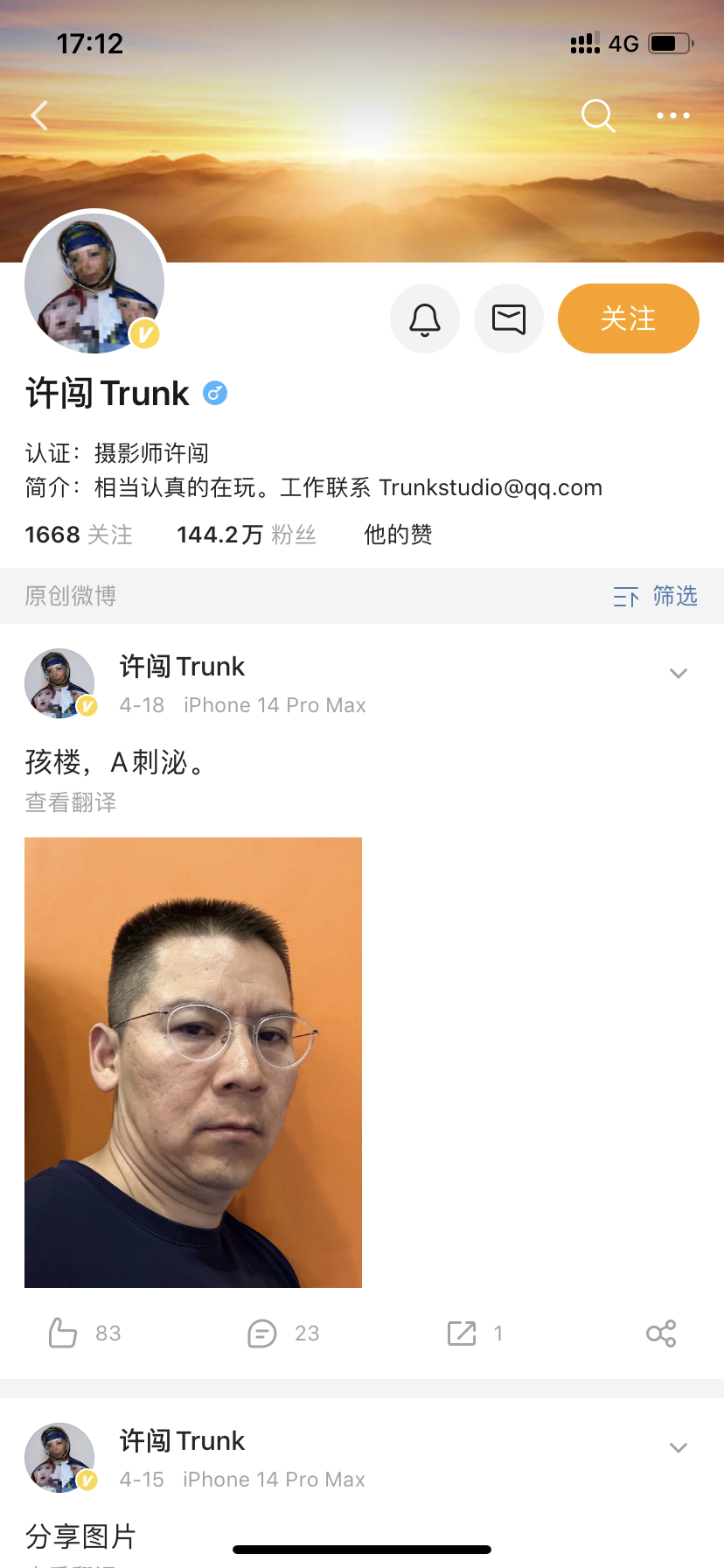Tap 查看翻译 under the 4-18 post

[71, 802]
